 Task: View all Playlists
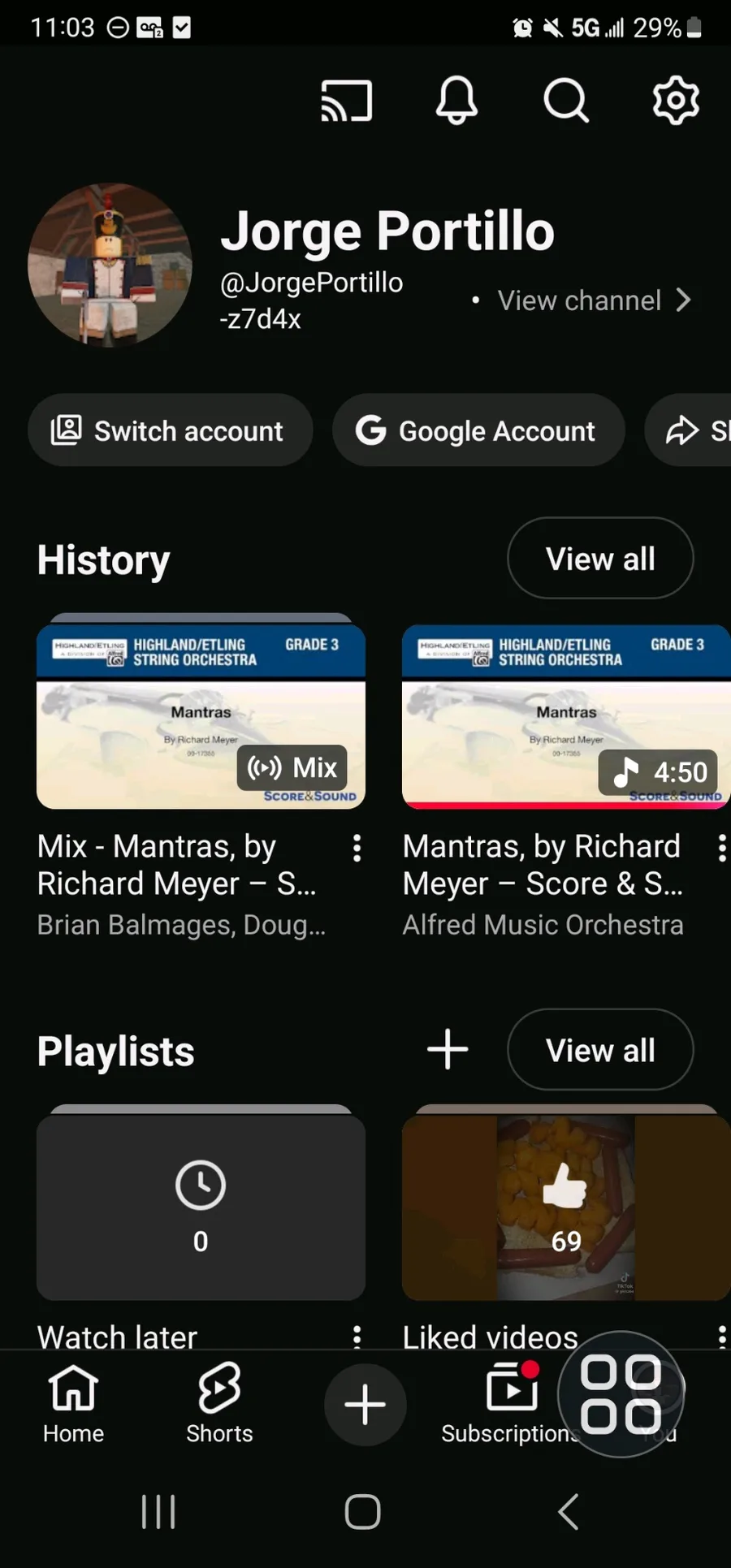click(600, 1050)
